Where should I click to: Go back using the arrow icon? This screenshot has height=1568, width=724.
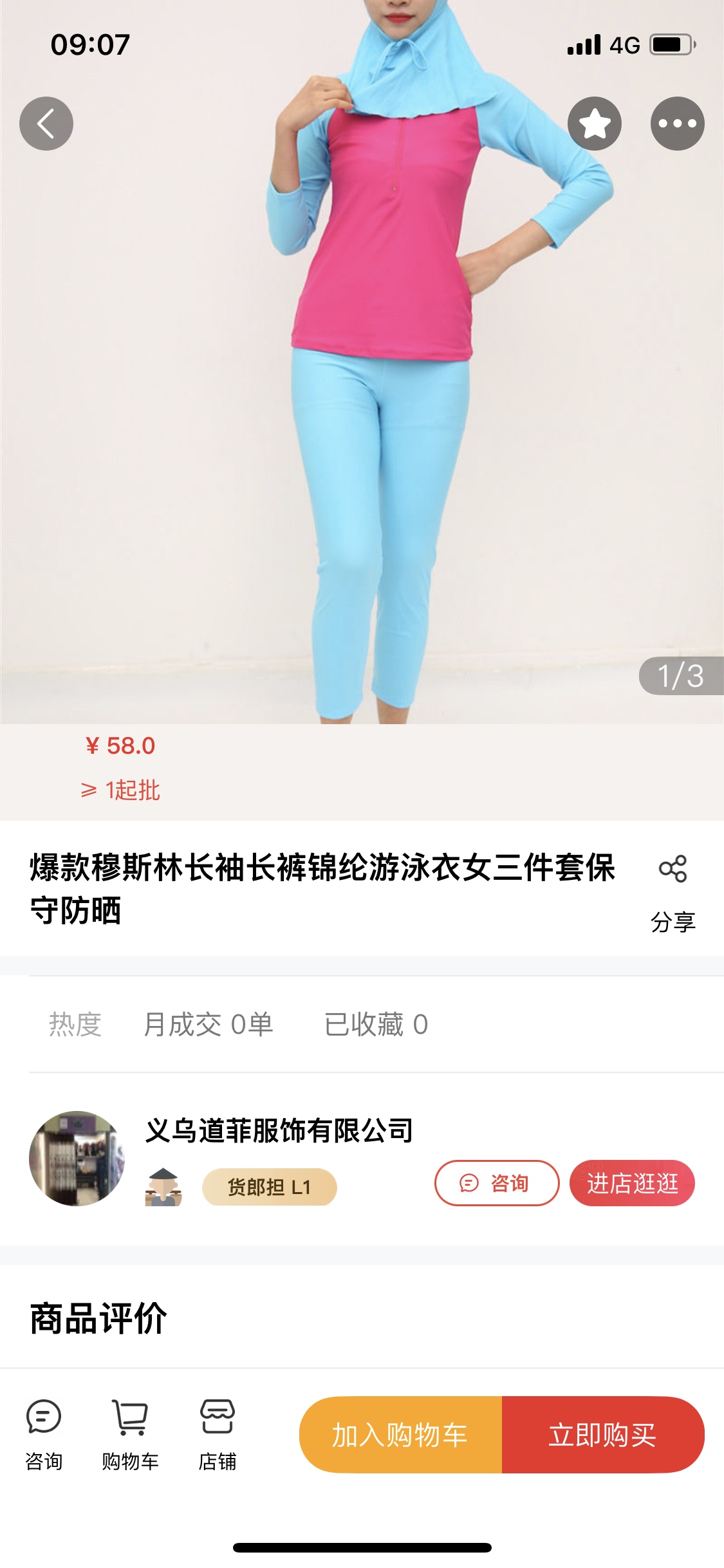point(46,124)
